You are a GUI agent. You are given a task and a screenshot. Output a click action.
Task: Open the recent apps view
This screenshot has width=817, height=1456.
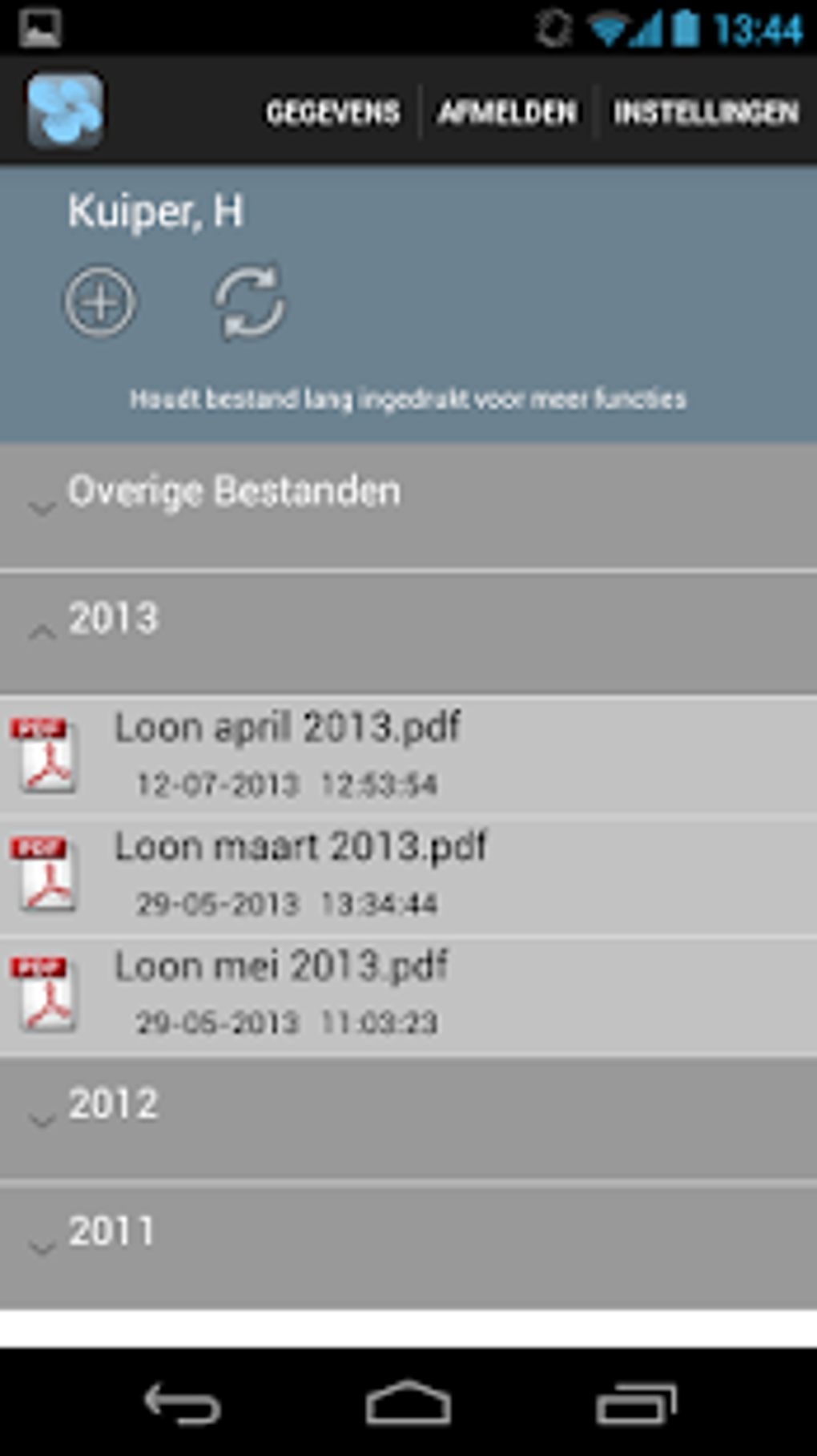[636, 1402]
